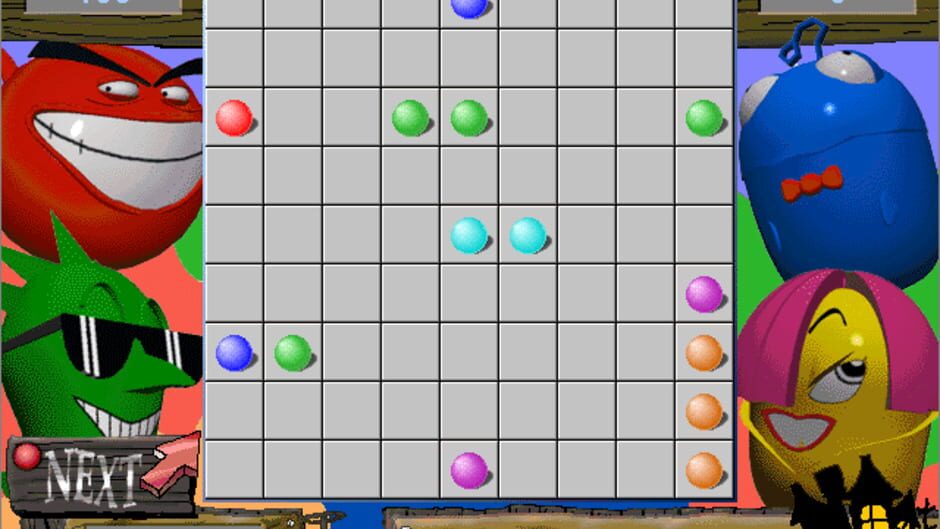Viewport: 940px width, 529px height.
Task: Select the blue ball beside the green ball
Action: click(x=234, y=353)
